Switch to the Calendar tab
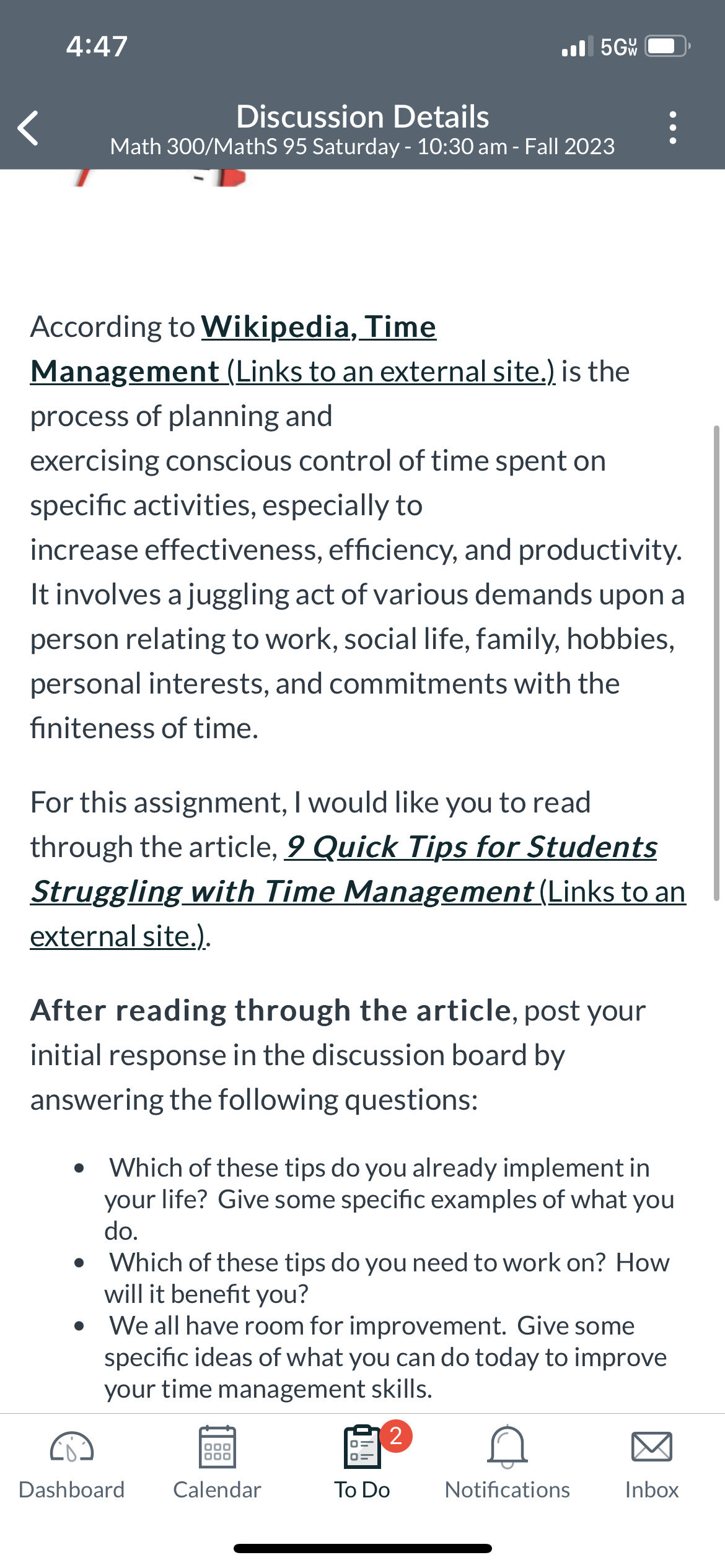 217,1464
